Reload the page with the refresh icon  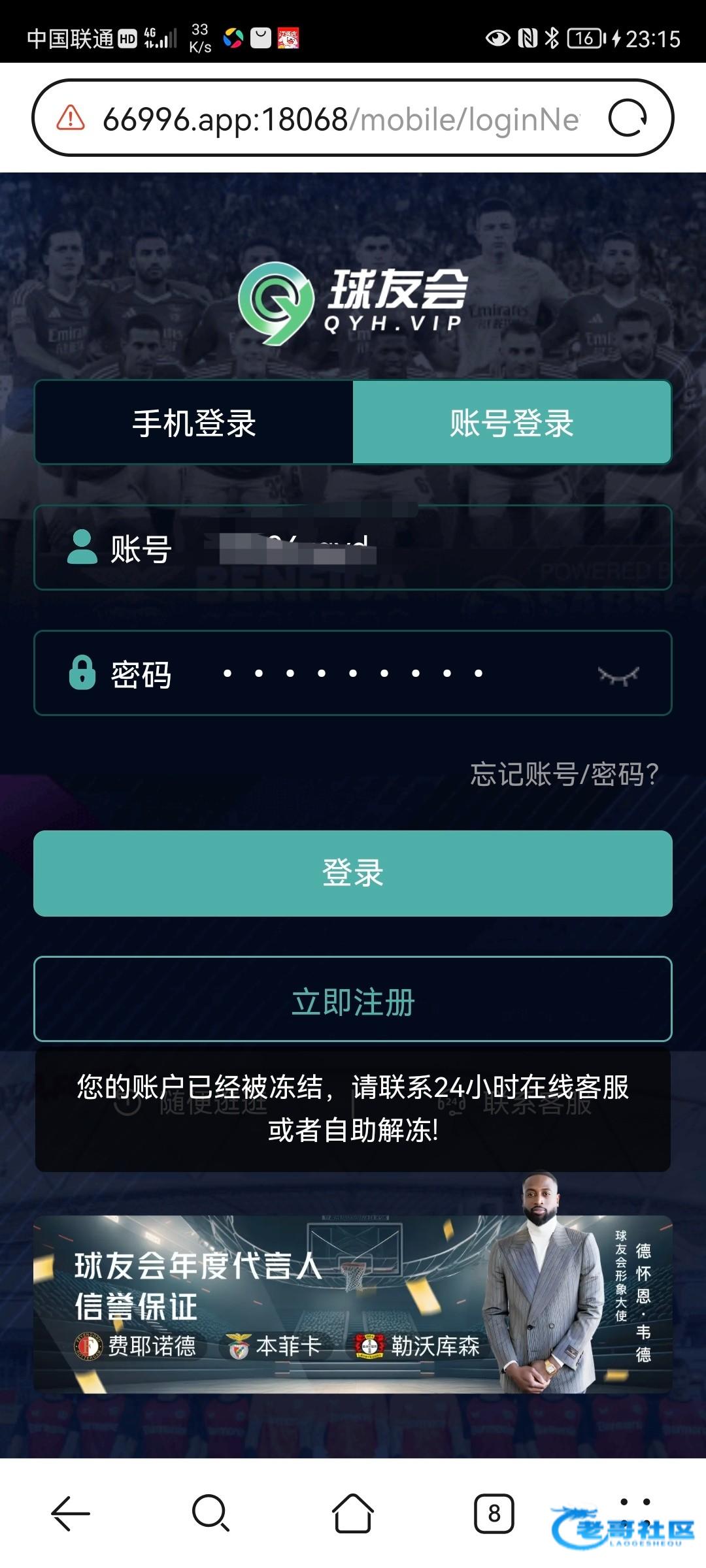point(628,118)
